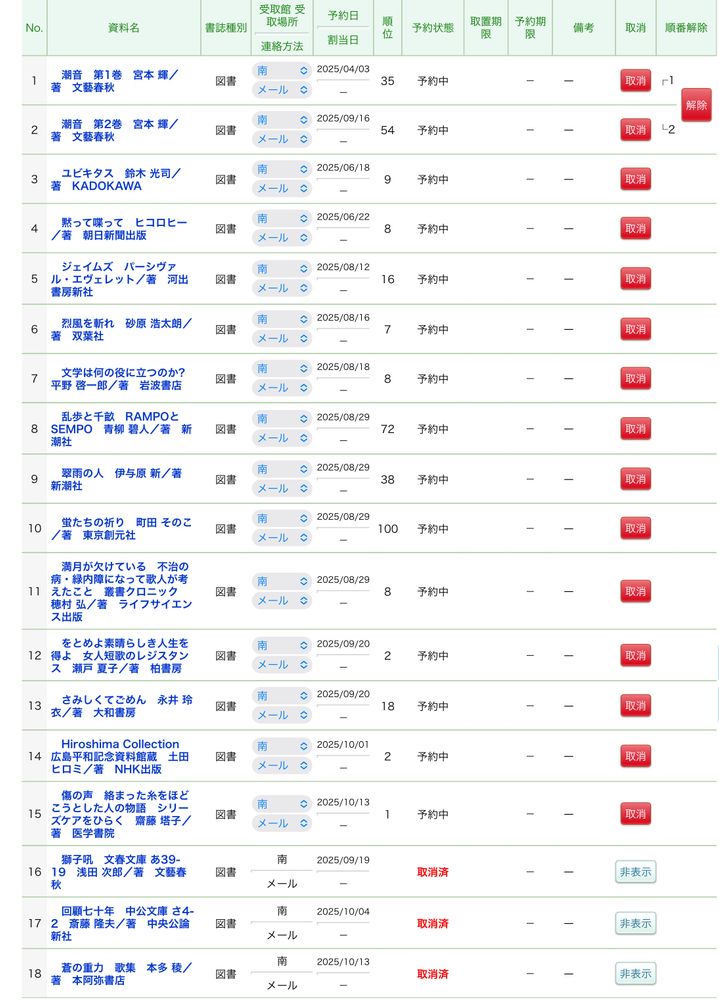The image size is (719, 1000).
Task: Open pickup location dropdown for ジェイムズ
Action: (x=282, y=269)
